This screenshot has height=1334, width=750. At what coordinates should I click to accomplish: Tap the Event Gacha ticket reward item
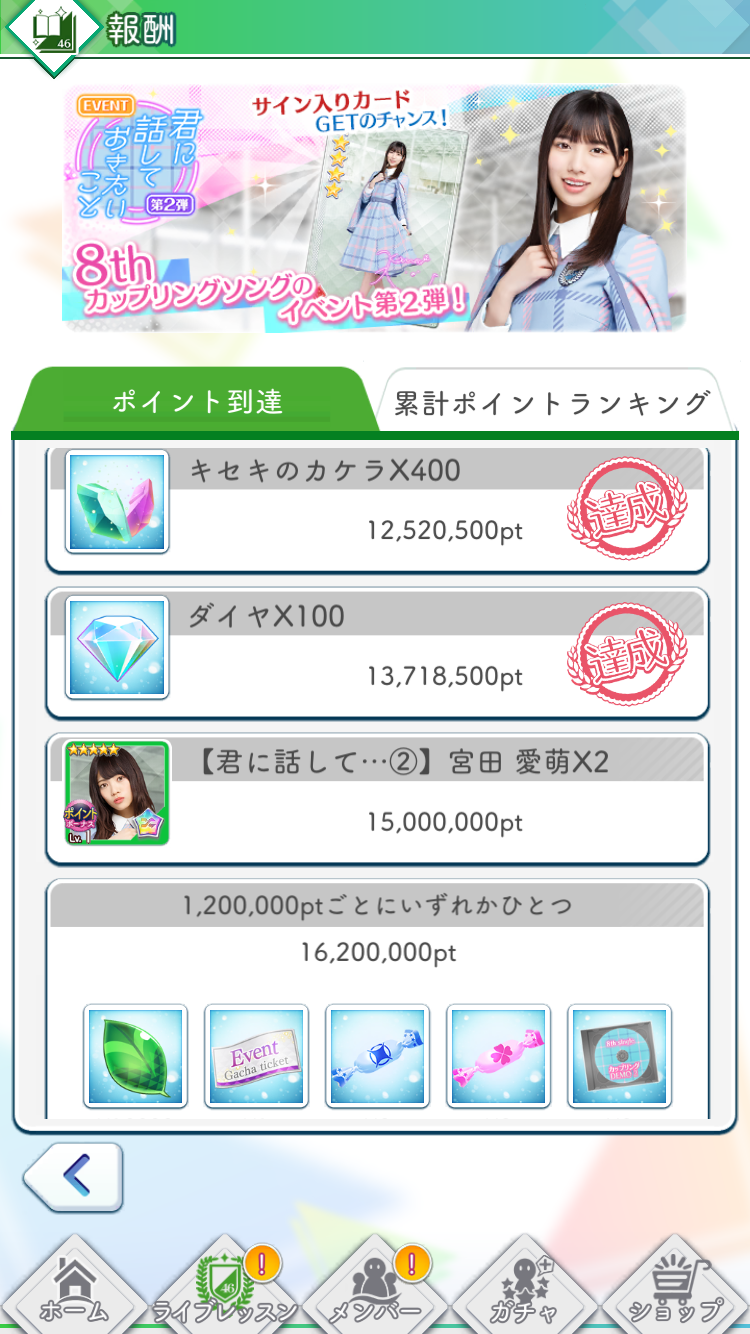pyautogui.click(x=256, y=1057)
